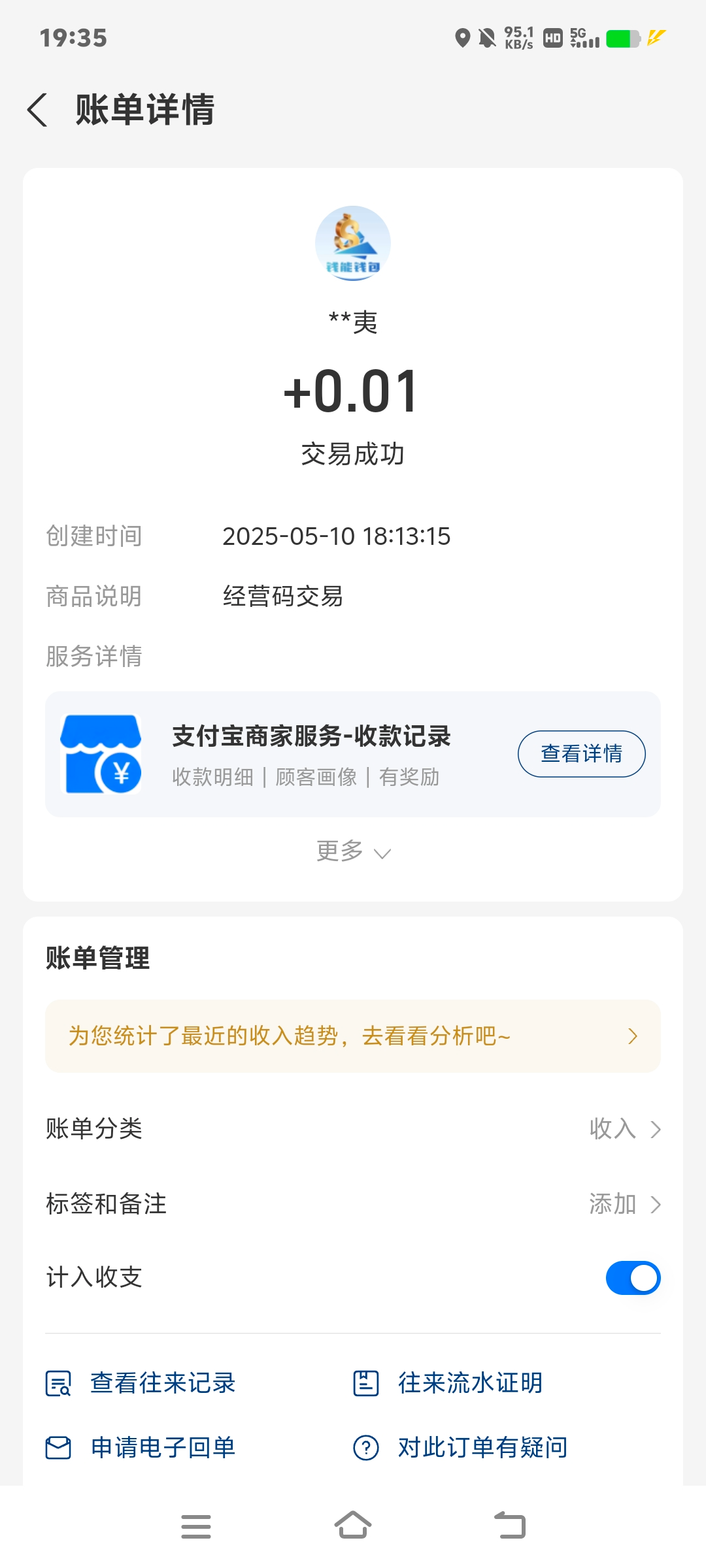Toggle the 计入收支 switch off

(x=633, y=1278)
